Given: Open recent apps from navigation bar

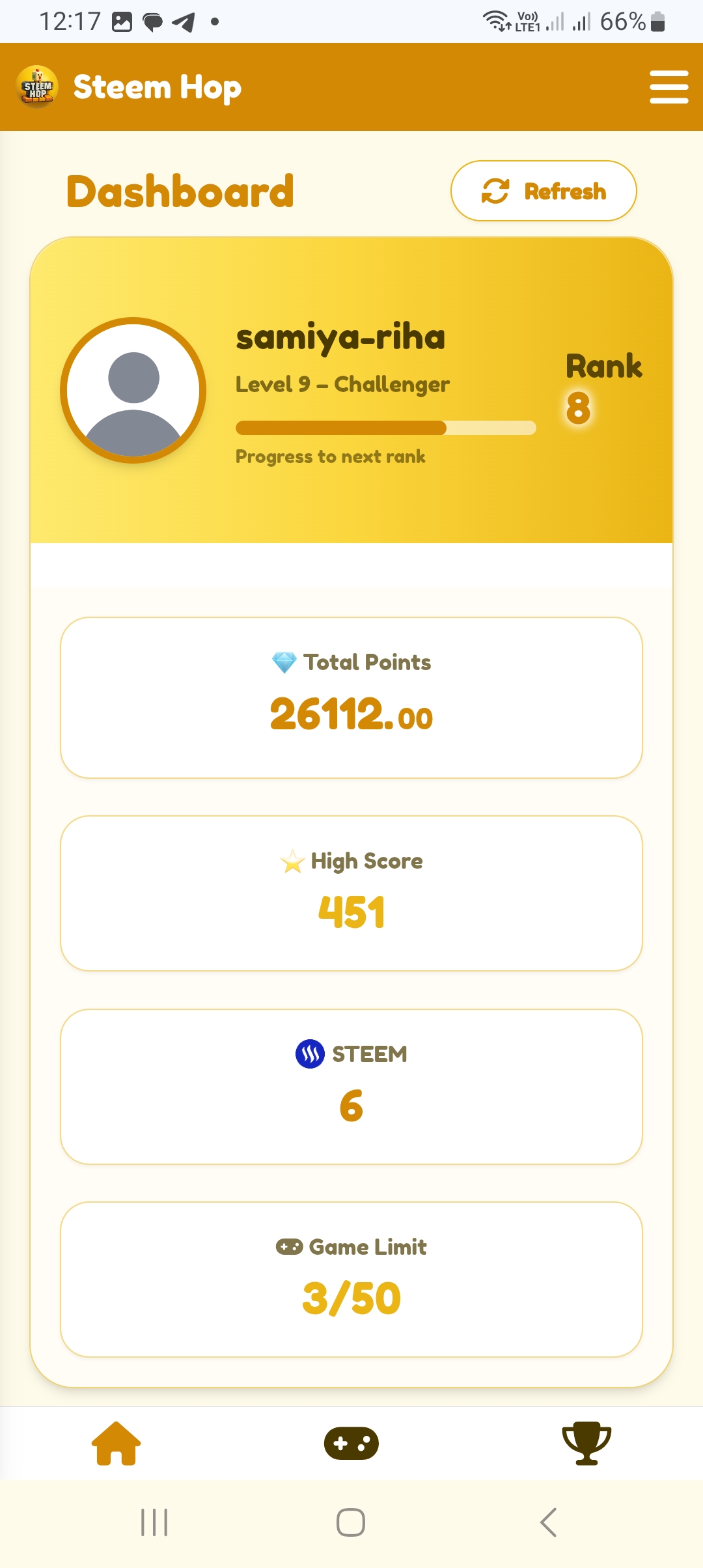Looking at the screenshot, I should tap(154, 1522).
